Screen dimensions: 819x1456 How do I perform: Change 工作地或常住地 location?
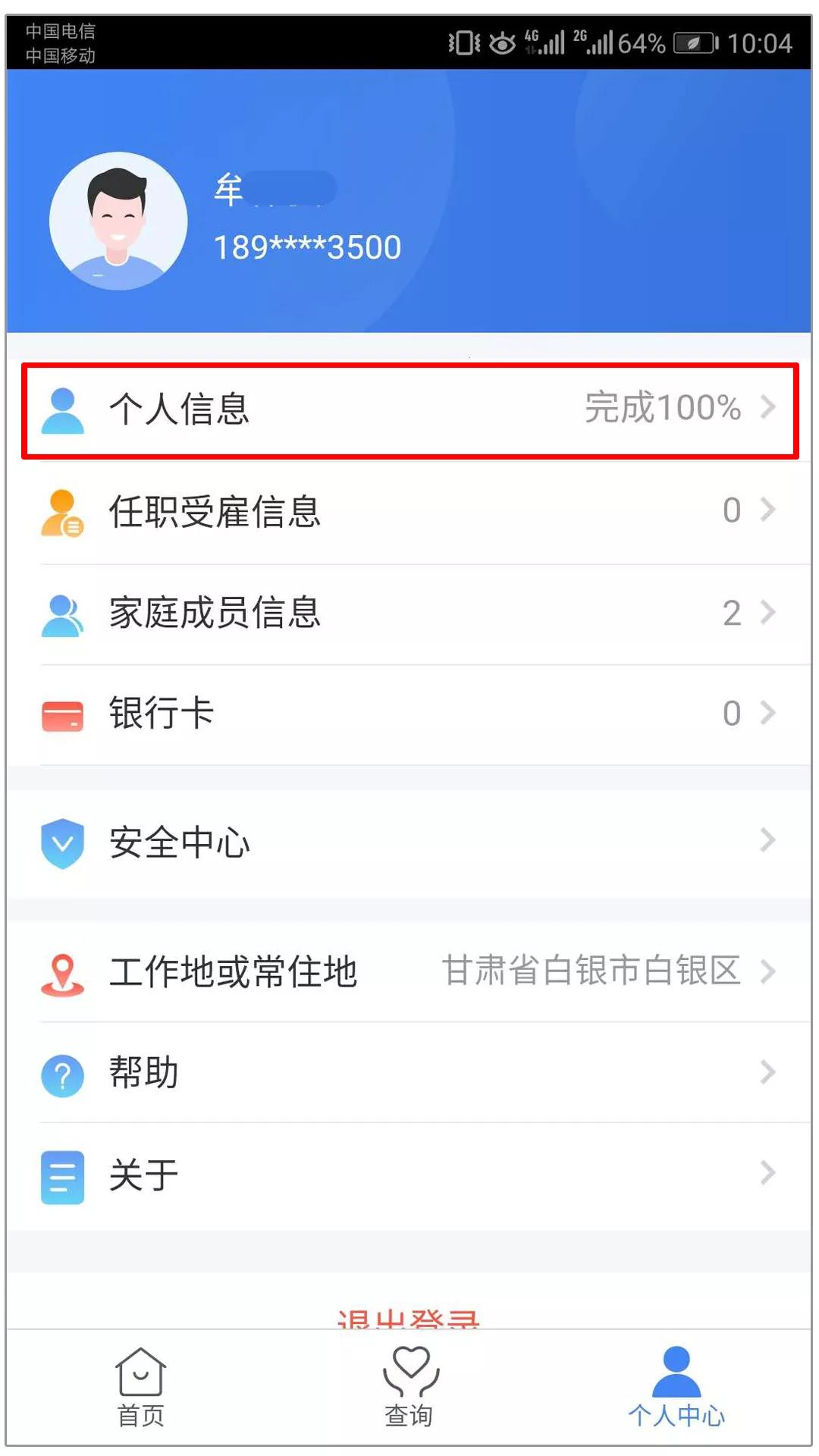click(409, 971)
